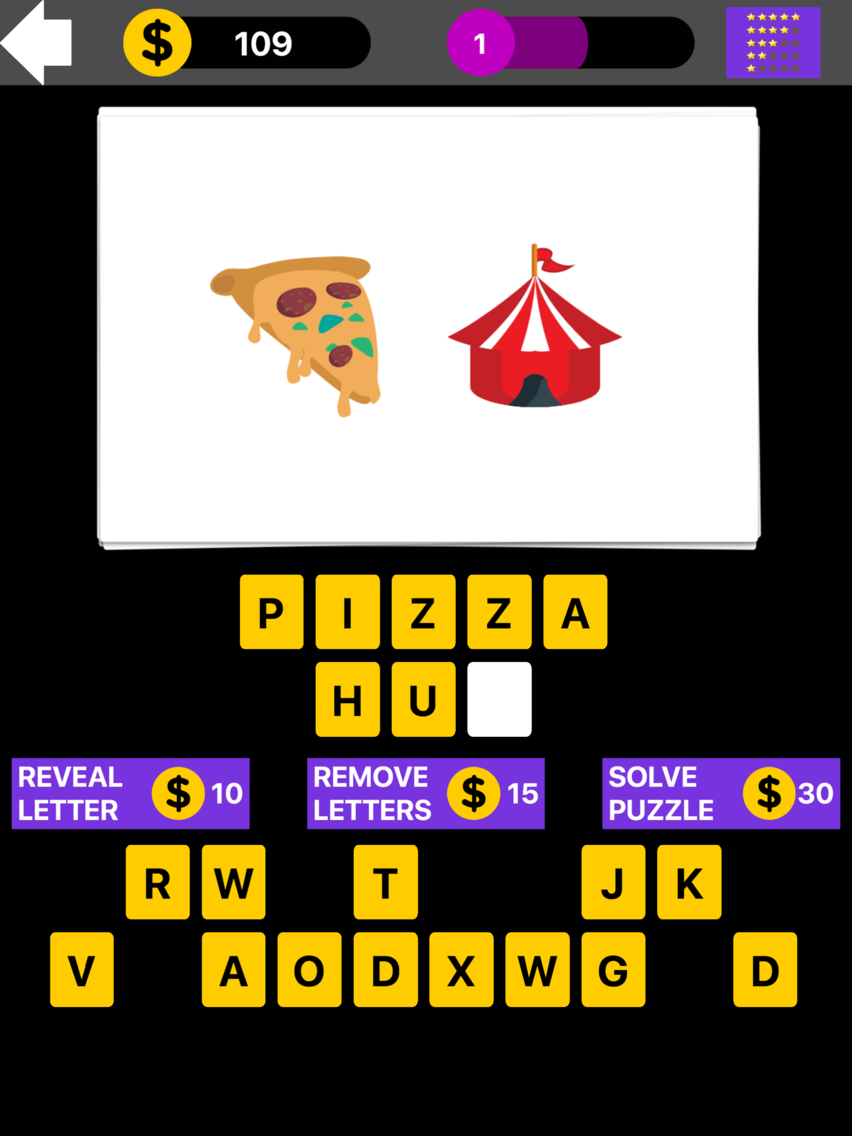Pick the letter K tile
The image size is (852, 1136).
coord(689,882)
